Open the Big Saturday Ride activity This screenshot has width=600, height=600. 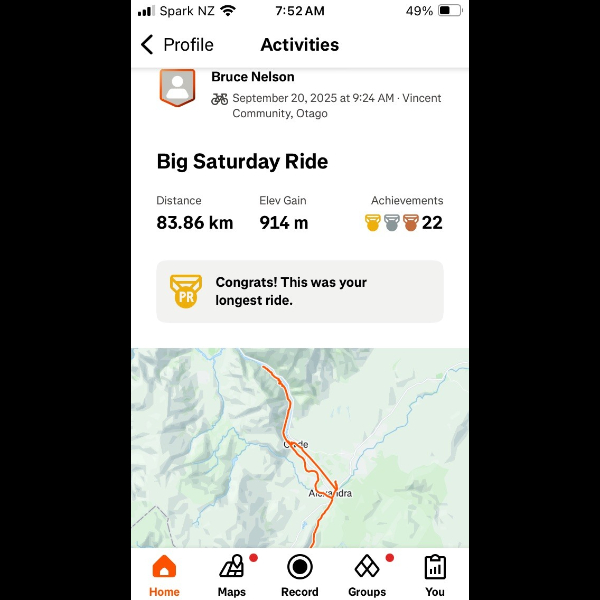242,161
